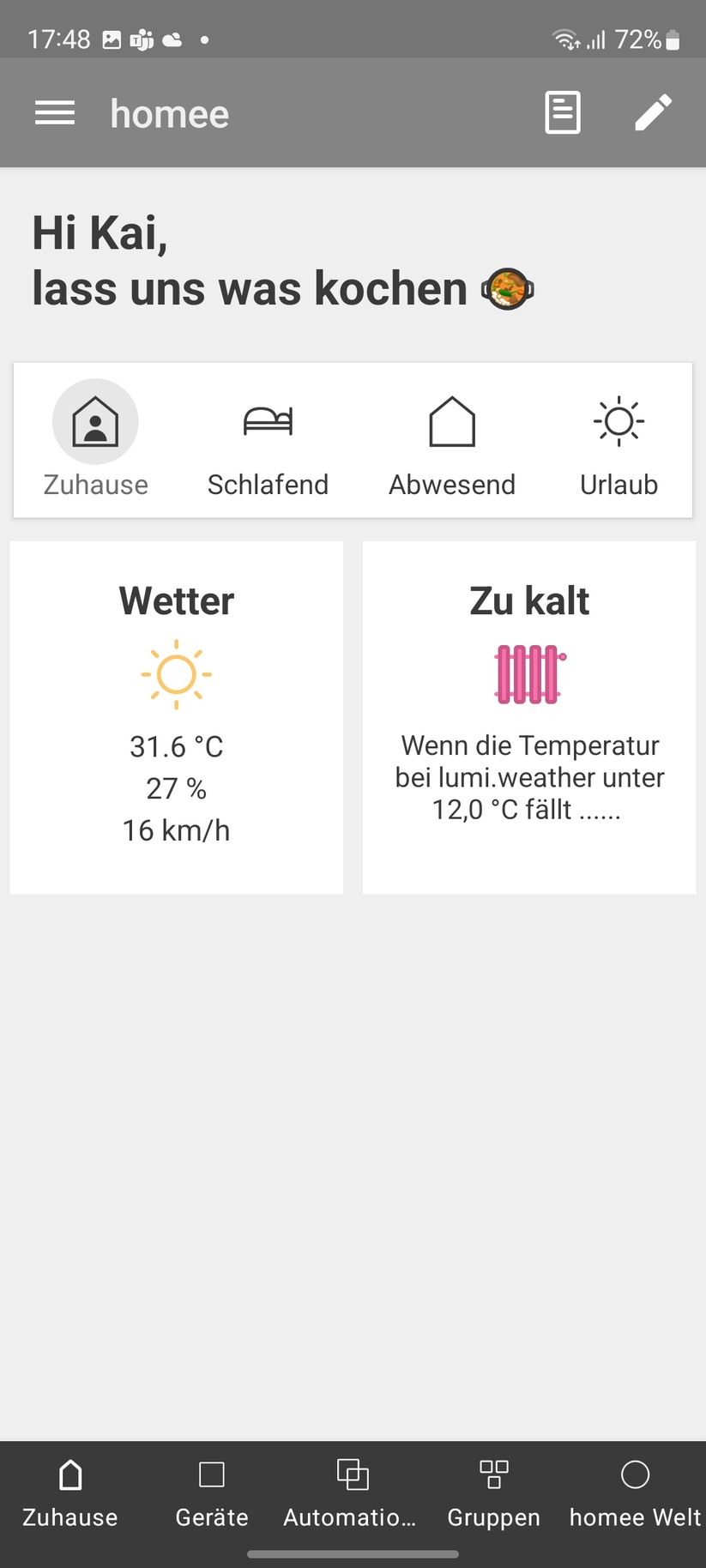This screenshot has width=706, height=1568.
Task: Edit the dashboard with the pencil icon
Action: click(654, 112)
